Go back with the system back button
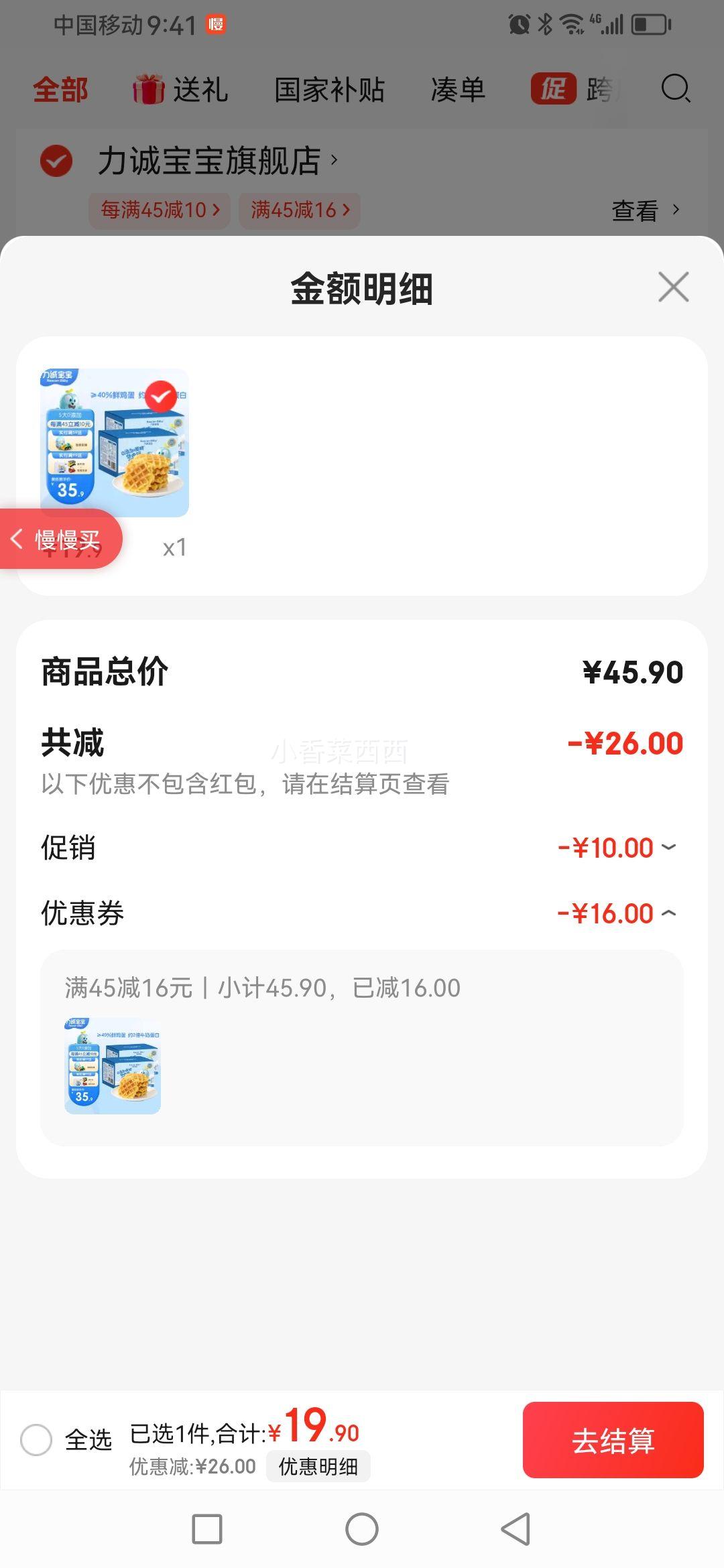The image size is (724, 1568). tap(516, 1529)
